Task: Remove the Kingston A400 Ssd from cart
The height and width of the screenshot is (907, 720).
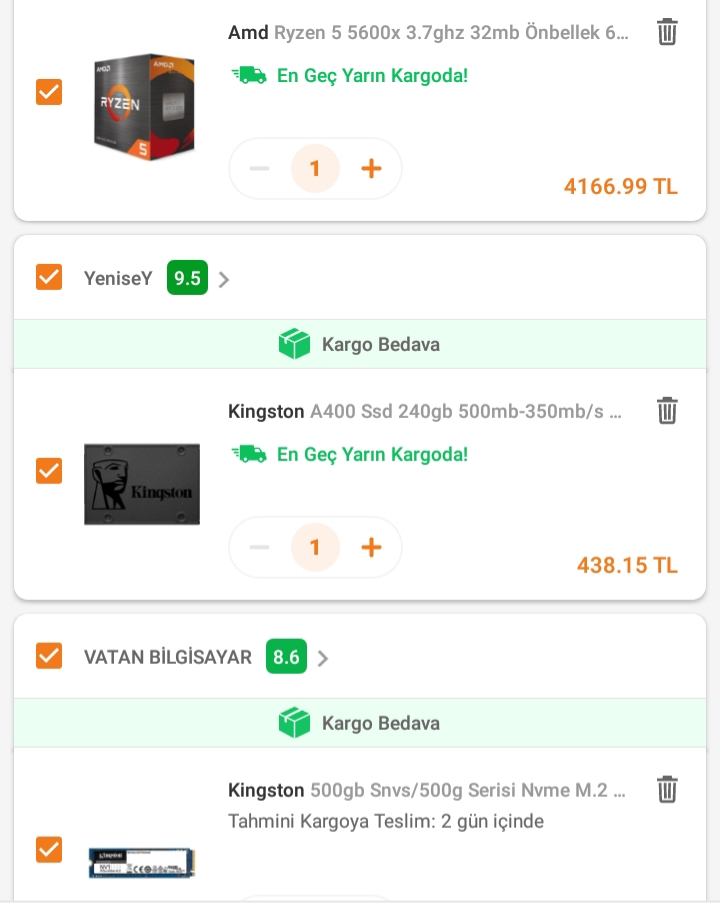Action: click(667, 410)
